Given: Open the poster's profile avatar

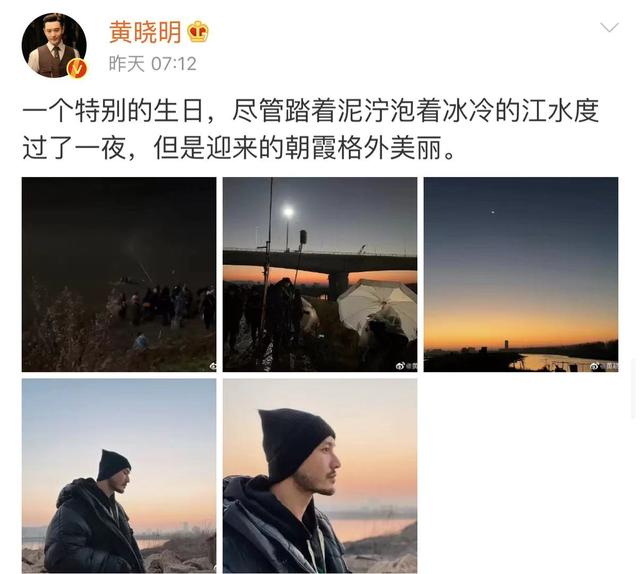Looking at the screenshot, I should click(54, 46).
